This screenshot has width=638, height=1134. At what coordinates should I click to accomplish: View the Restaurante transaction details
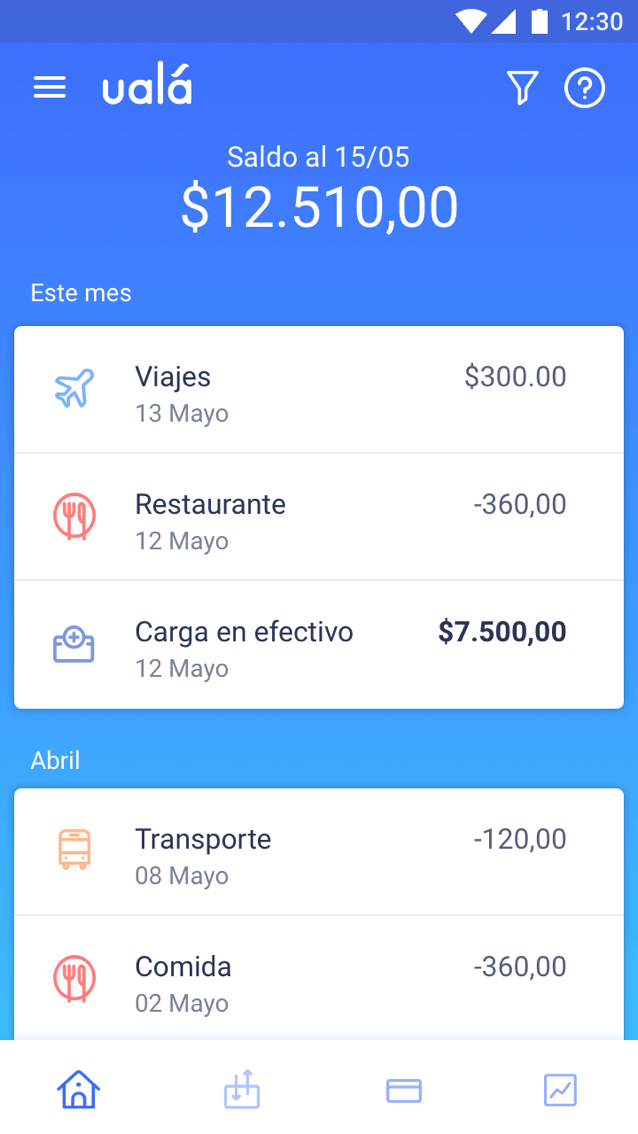(x=319, y=518)
